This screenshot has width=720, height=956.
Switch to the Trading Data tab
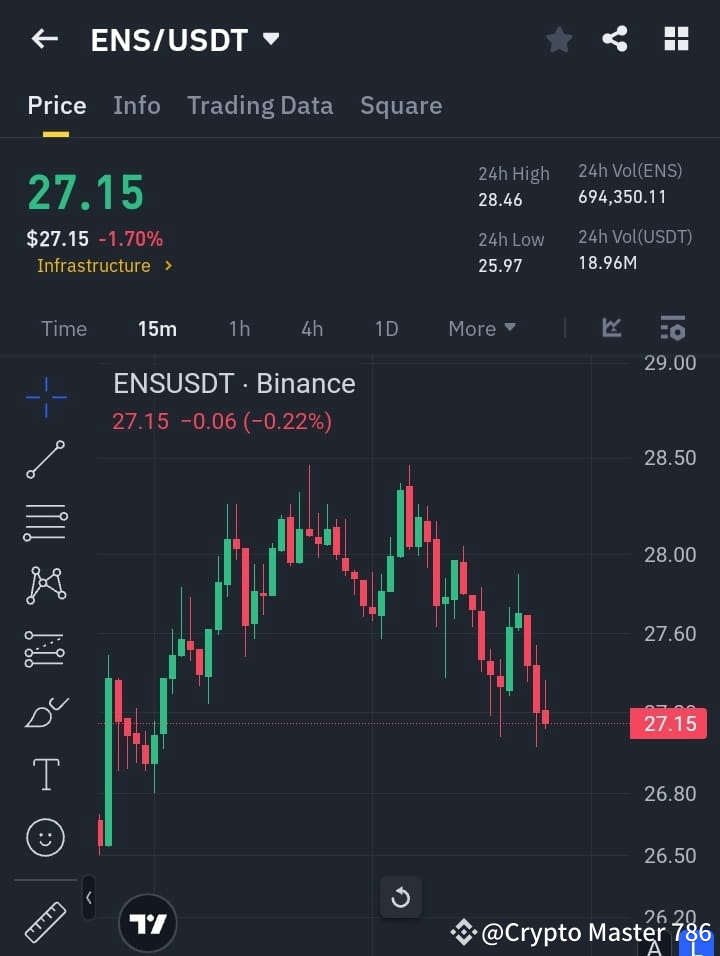tap(260, 105)
